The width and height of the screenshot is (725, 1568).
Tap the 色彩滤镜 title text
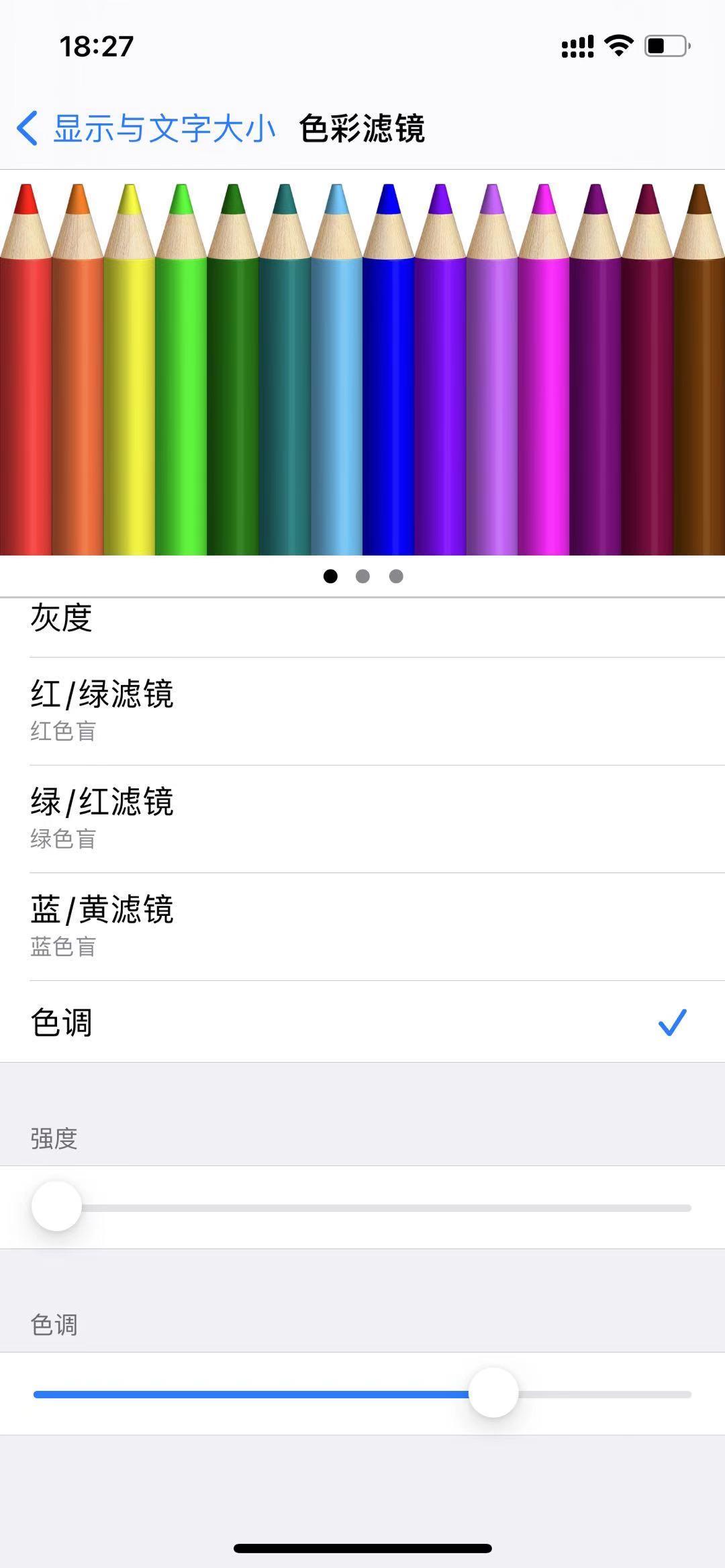point(364,126)
